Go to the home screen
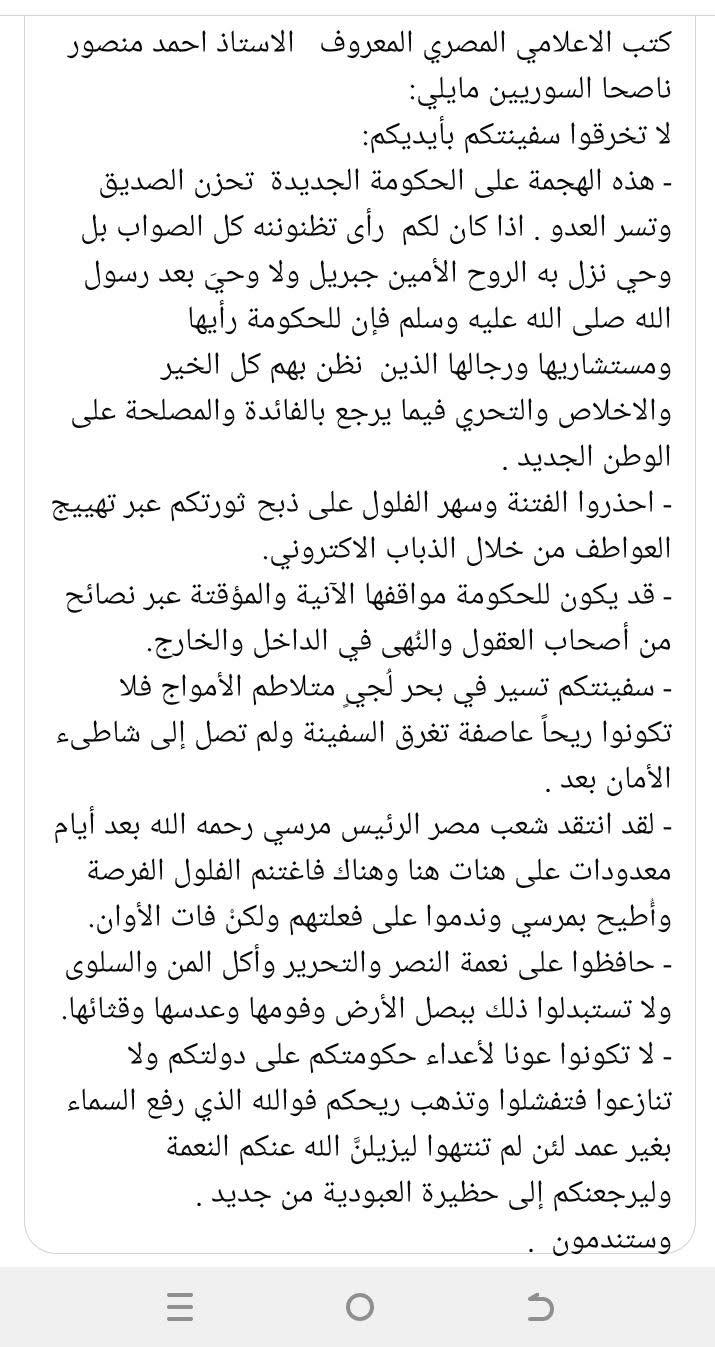This screenshot has width=715, height=1347. 359,1306
